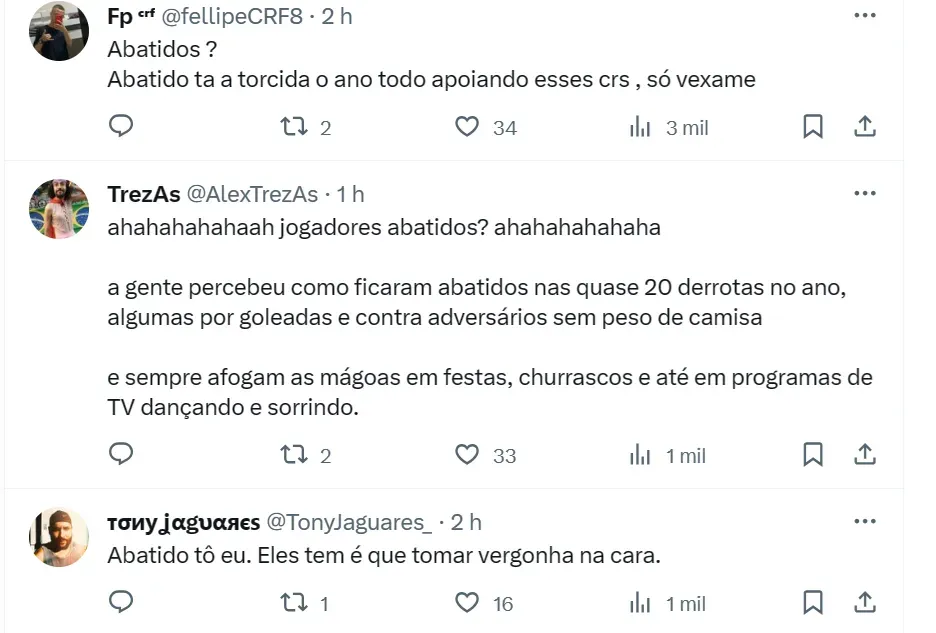Open more options on Tony Jaguares's tweet
The height and width of the screenshot is (633, 936).
(865, 522)
